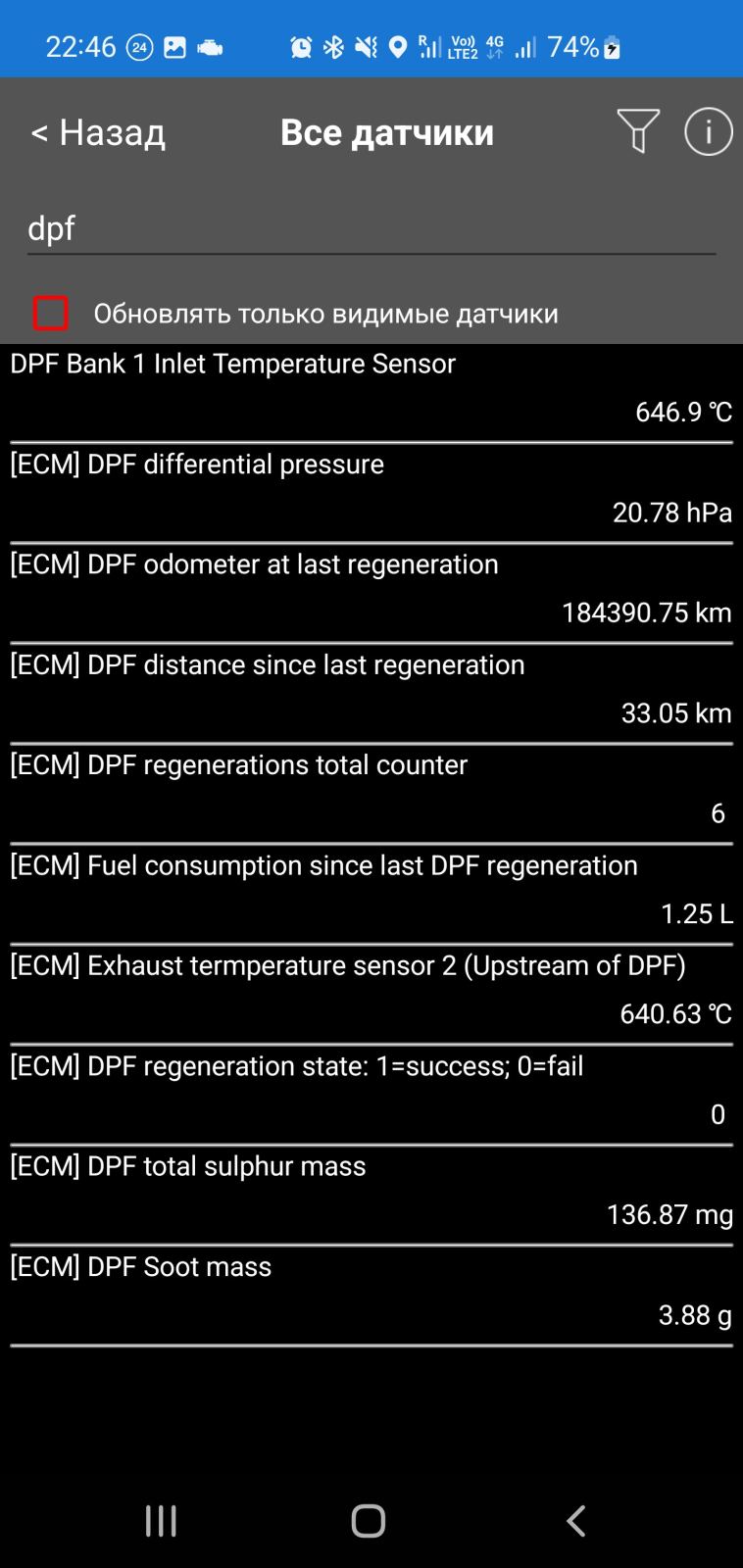Select DPF distance since last regeneration
Screen dimensions: 743x1568
tap(371, 690)
